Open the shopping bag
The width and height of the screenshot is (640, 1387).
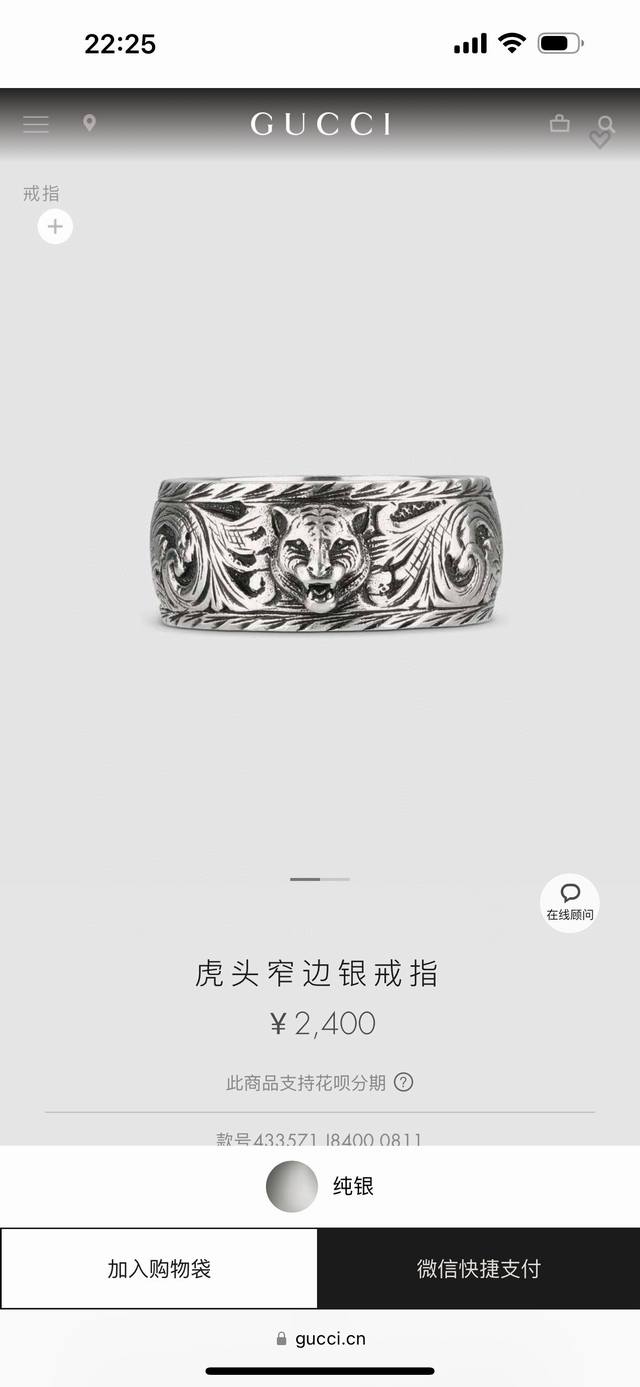coord(560,123)
